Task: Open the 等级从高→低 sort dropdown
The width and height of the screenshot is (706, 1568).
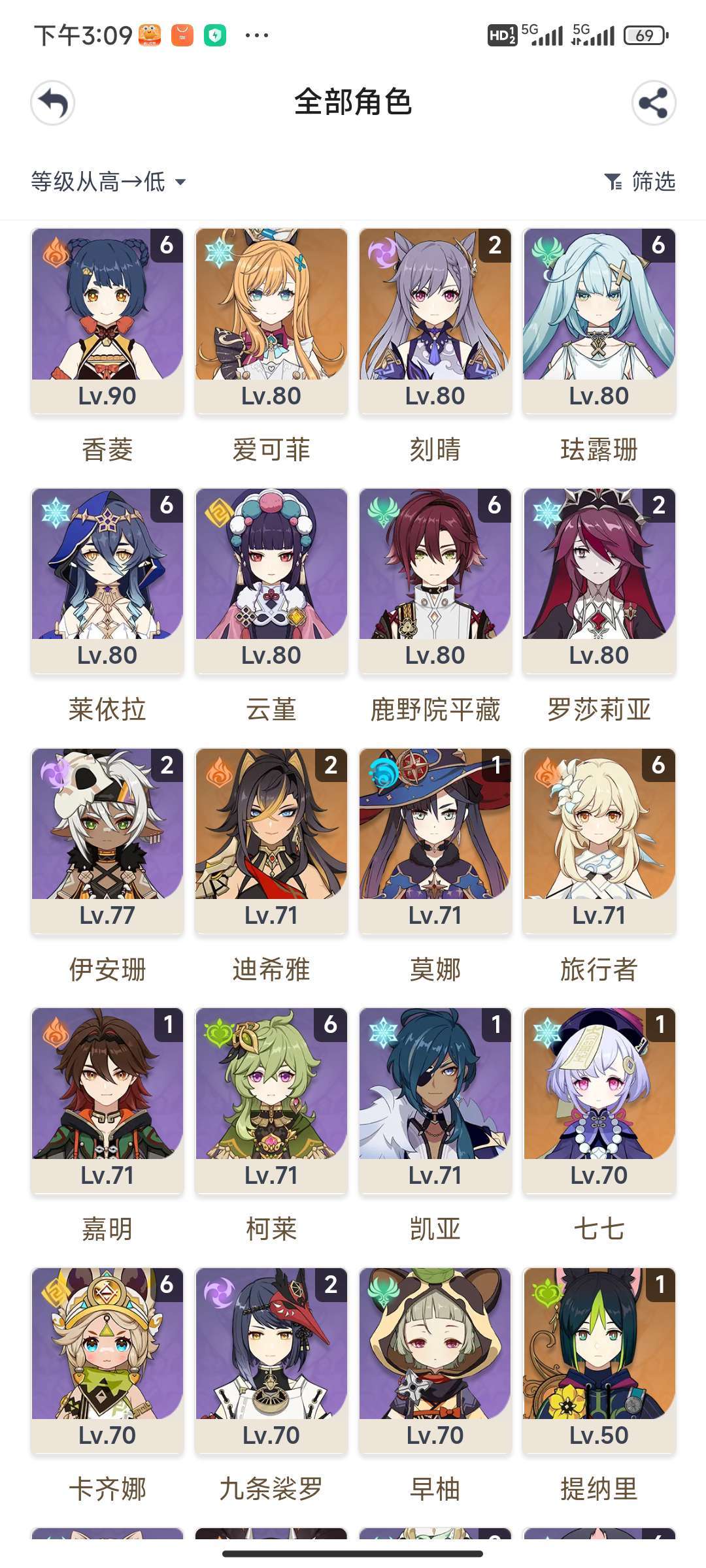Action: coord(109,182)
